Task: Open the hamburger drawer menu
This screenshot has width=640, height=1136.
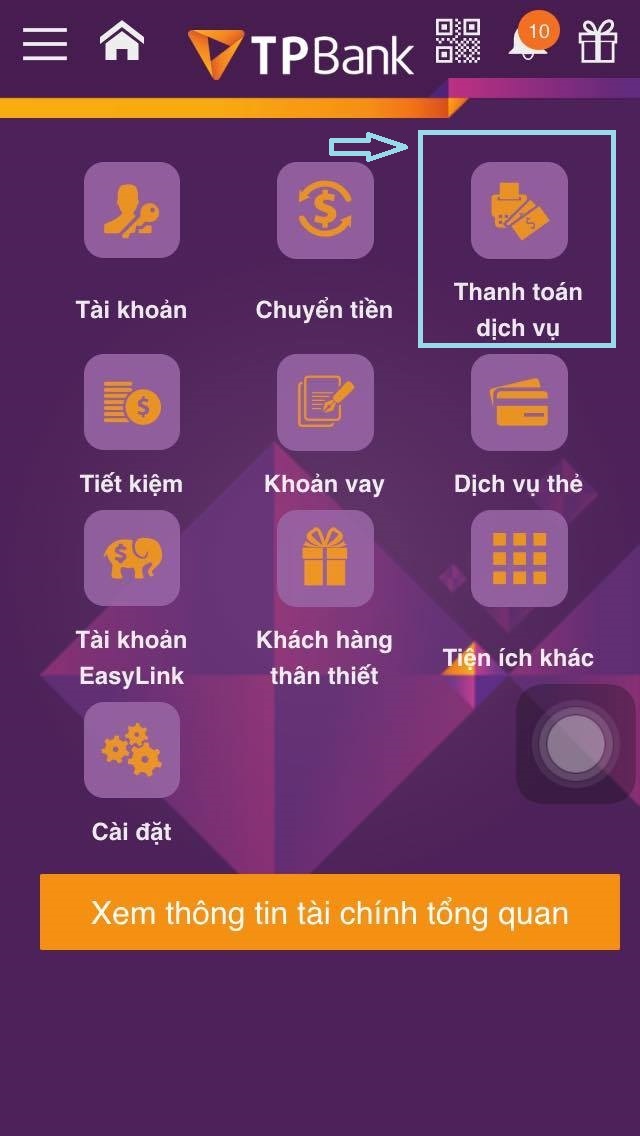Action: point(44,43)
